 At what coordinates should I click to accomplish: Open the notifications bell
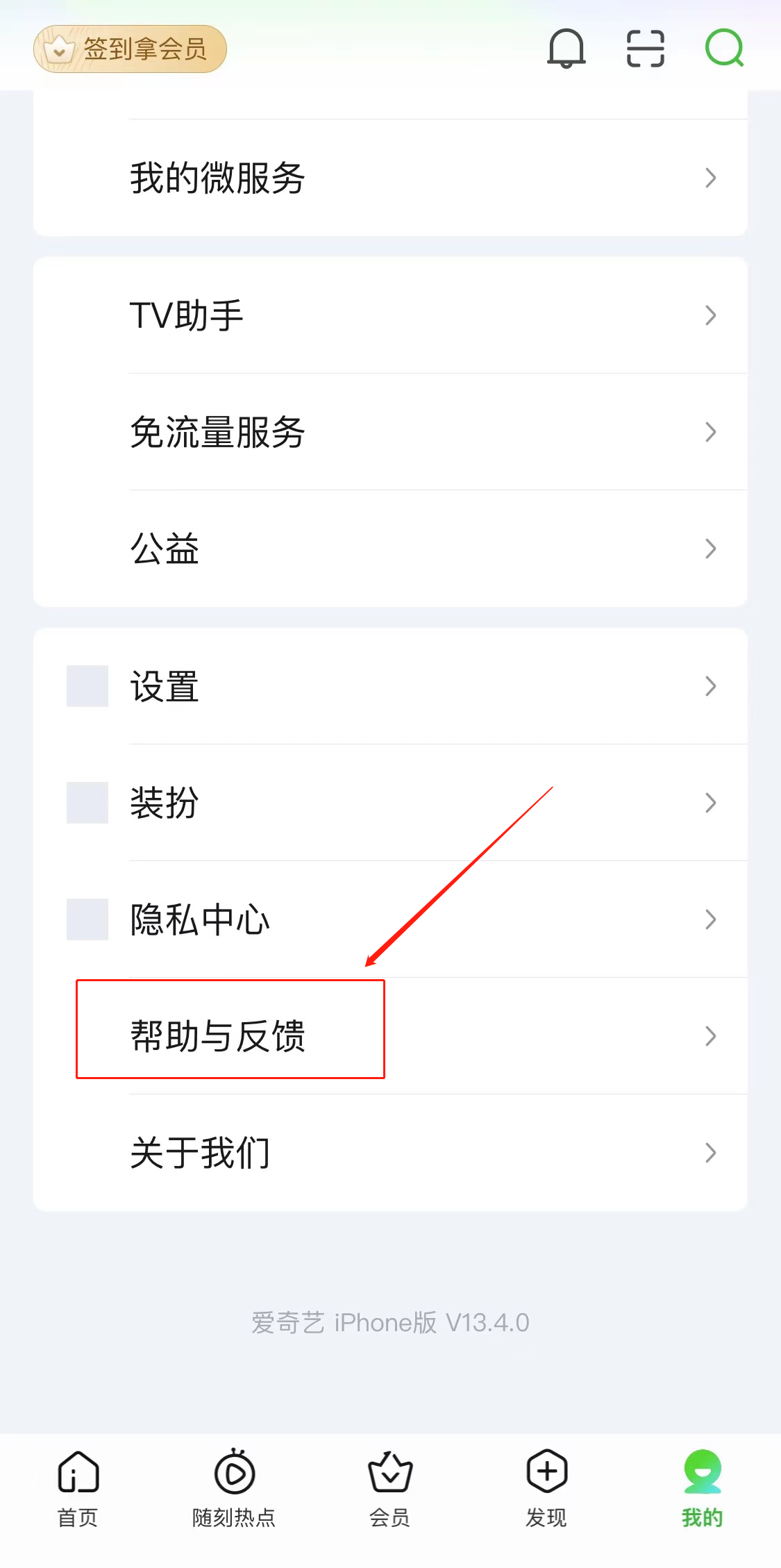(x=566, y=49)
